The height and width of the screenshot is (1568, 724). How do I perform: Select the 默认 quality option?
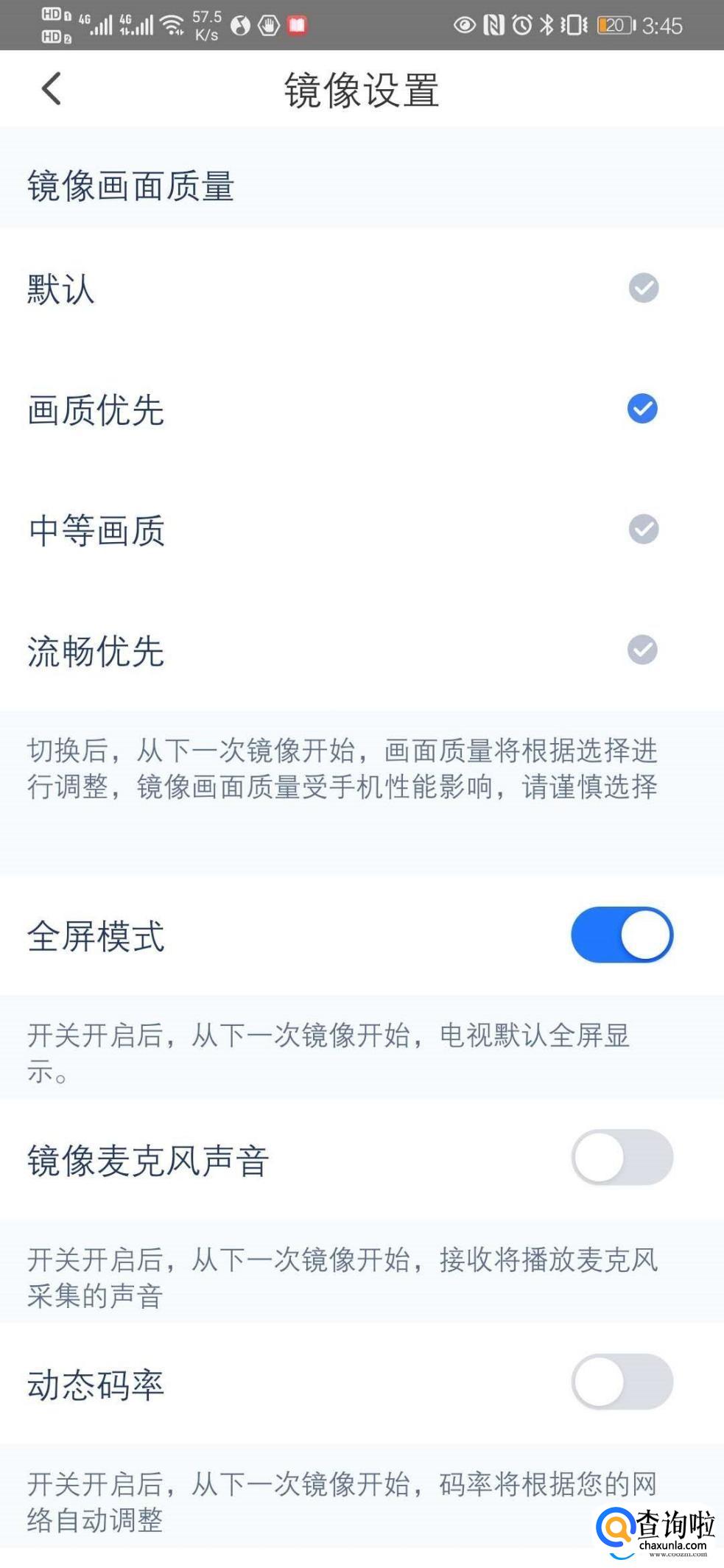pos(643,288)
